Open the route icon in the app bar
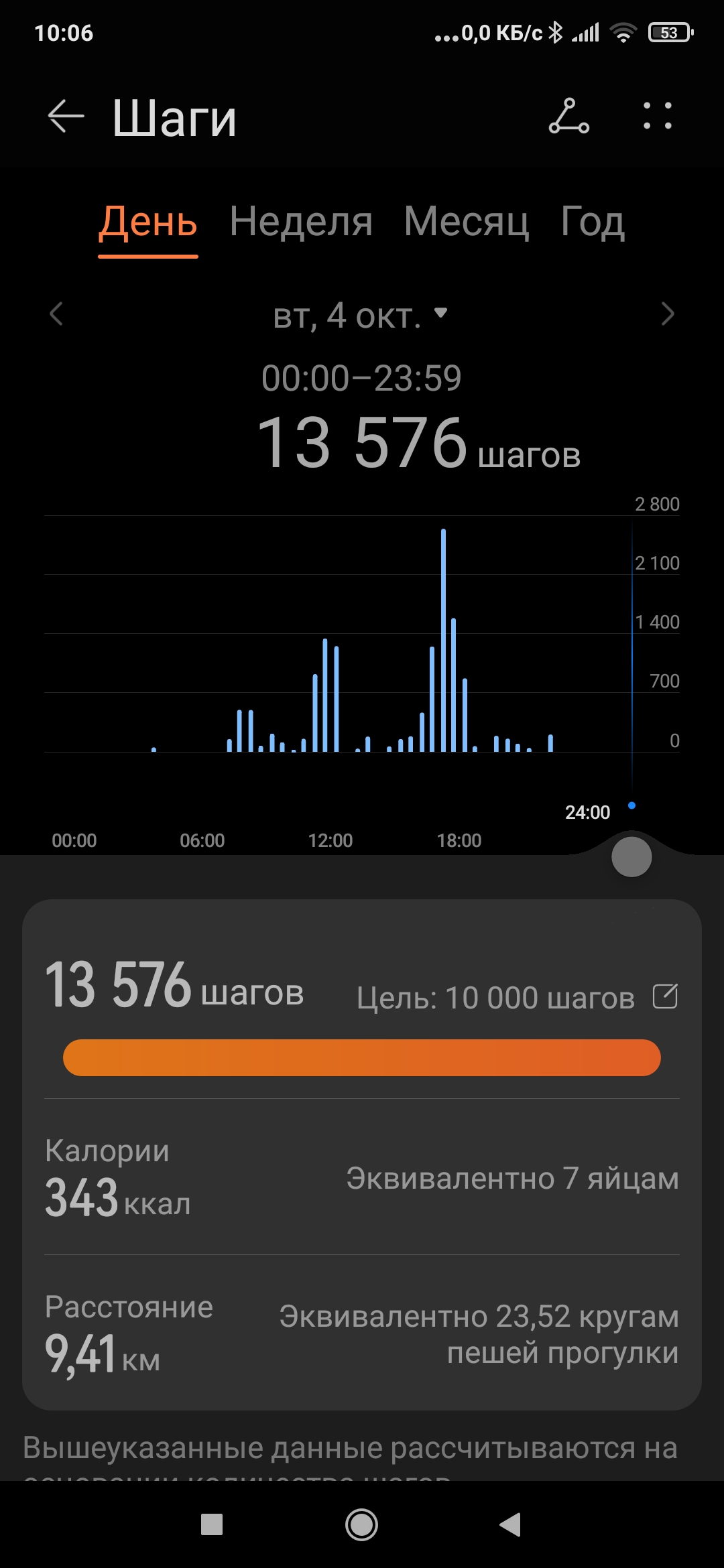The width and height of the screenshot is (724, 1568). [568, 116]
